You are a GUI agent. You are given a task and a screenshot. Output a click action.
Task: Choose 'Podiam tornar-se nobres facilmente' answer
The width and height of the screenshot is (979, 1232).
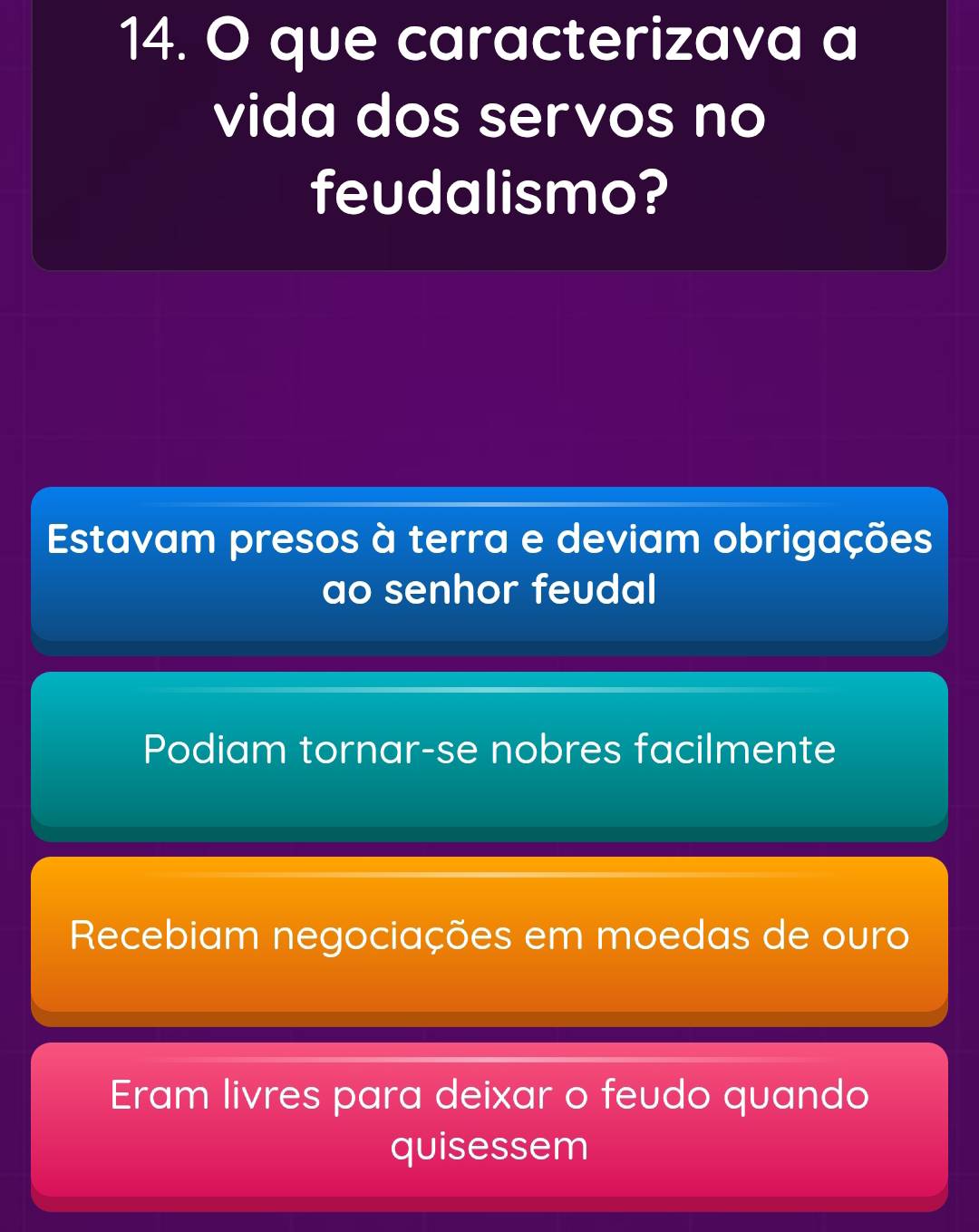click(489, 752)
